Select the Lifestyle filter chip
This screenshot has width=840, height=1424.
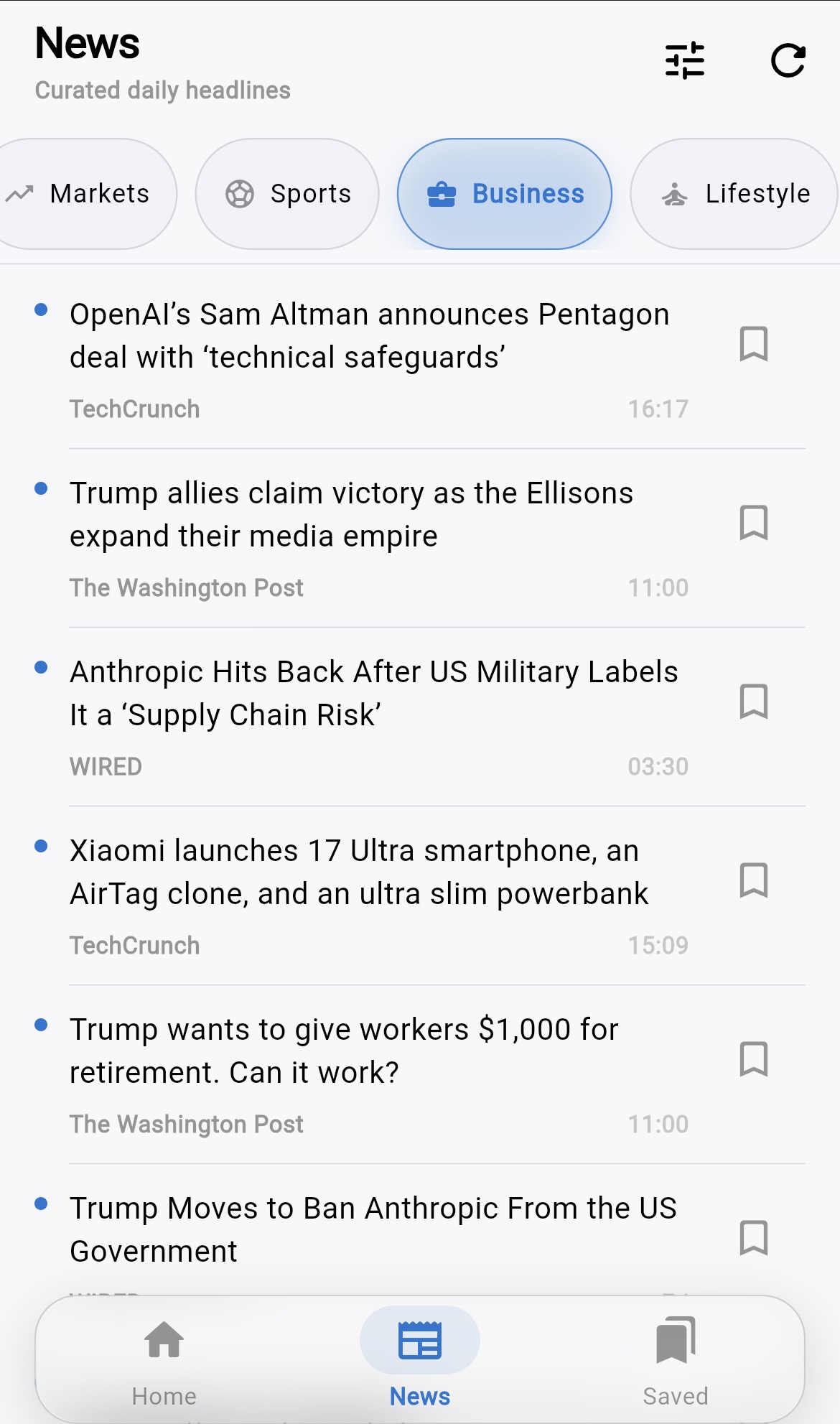pos(734,193)
